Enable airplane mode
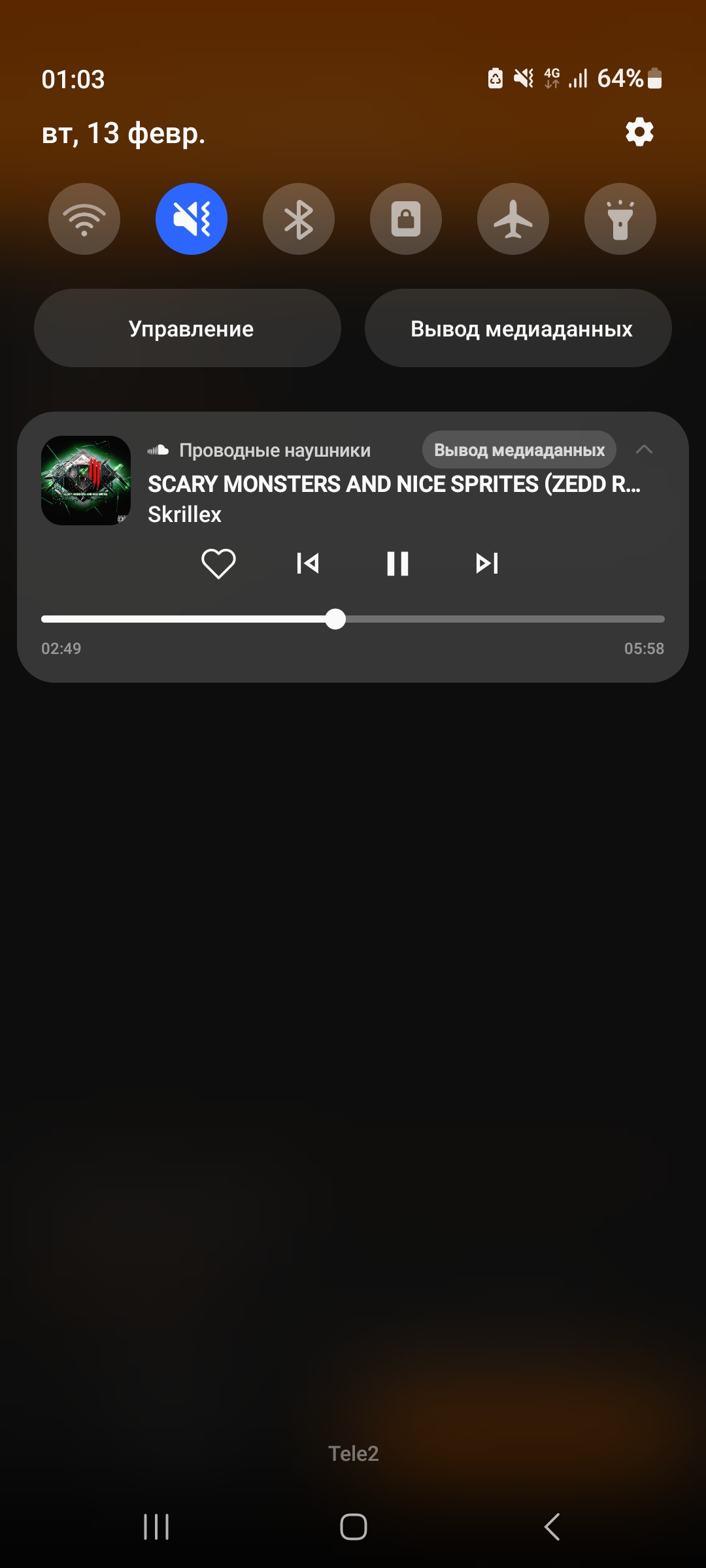The height and width of the screenshot is (1568, 706). pos(513,219)
